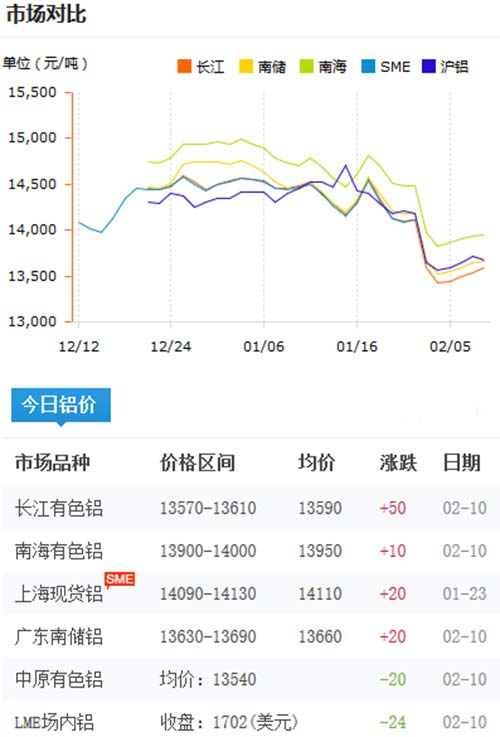Hide the 南海 line via legend
500x737 pixels.
(x=323, y=67)
